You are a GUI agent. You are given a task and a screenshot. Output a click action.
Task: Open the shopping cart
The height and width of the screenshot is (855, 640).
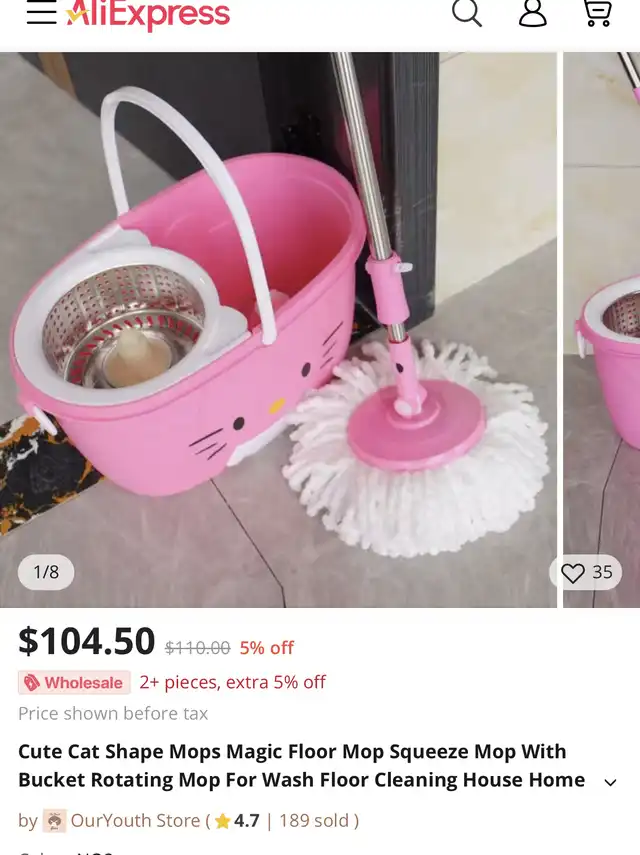tap(597, 13)
